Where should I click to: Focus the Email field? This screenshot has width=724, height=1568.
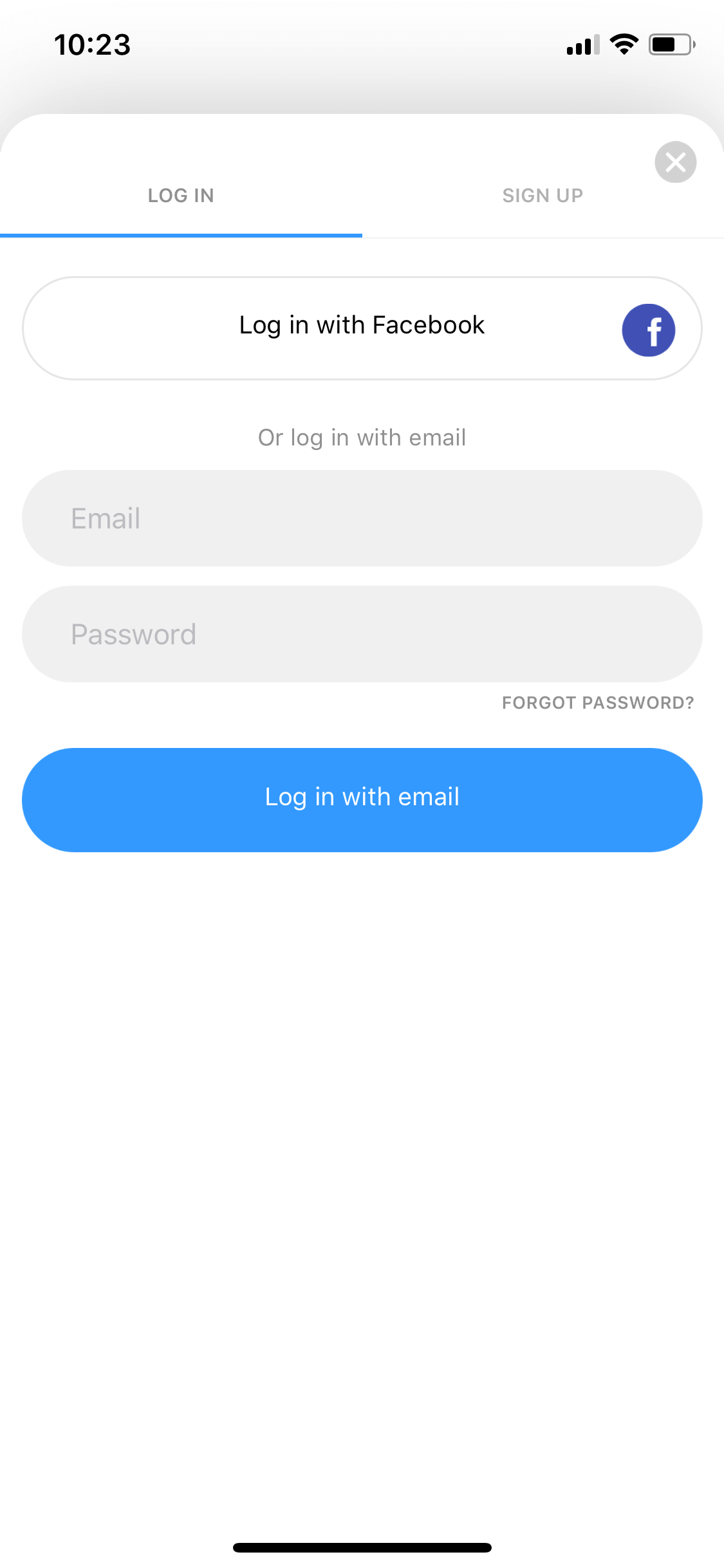click(x=362, y=518)
